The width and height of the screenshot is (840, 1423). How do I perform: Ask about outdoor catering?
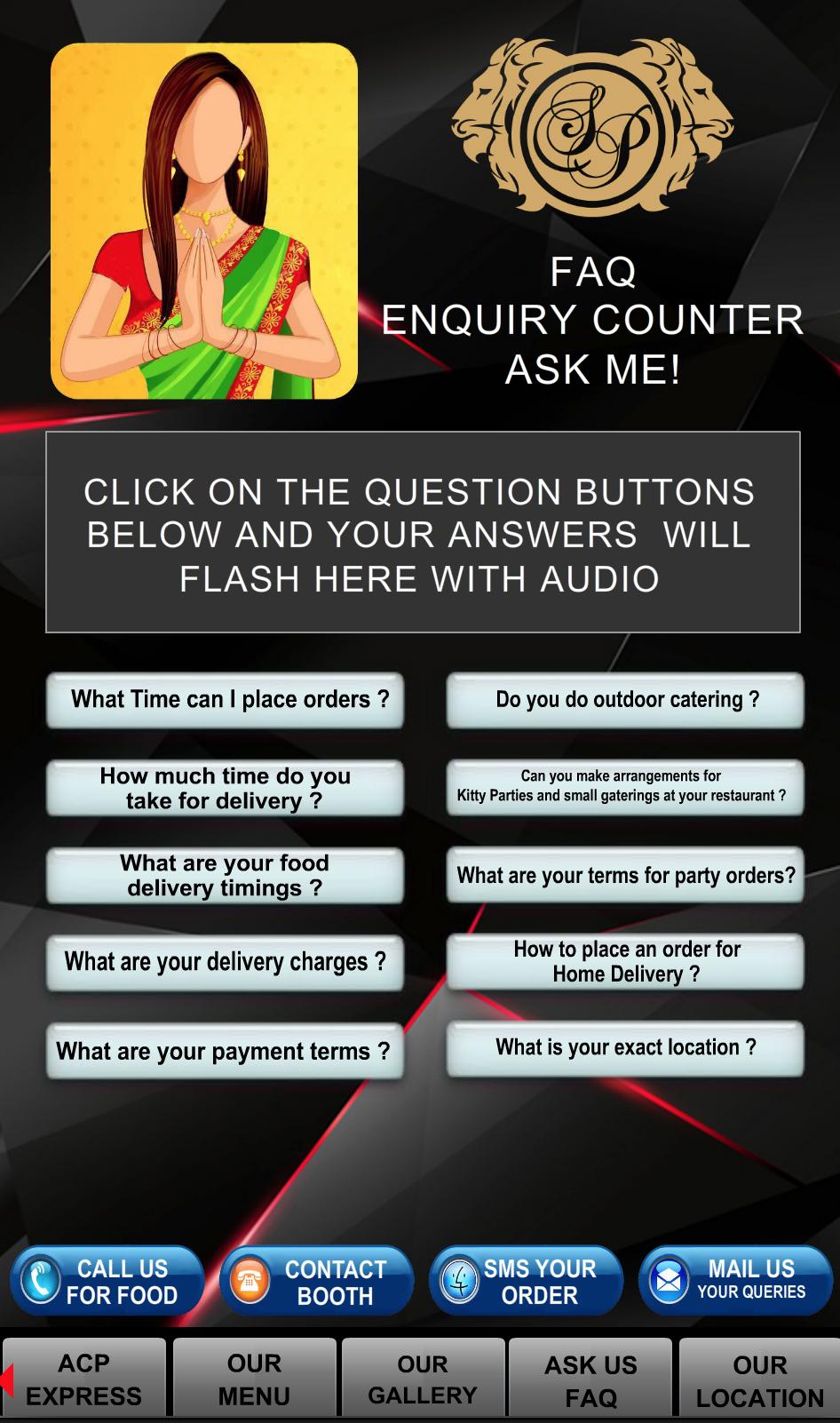coord(625,700)
